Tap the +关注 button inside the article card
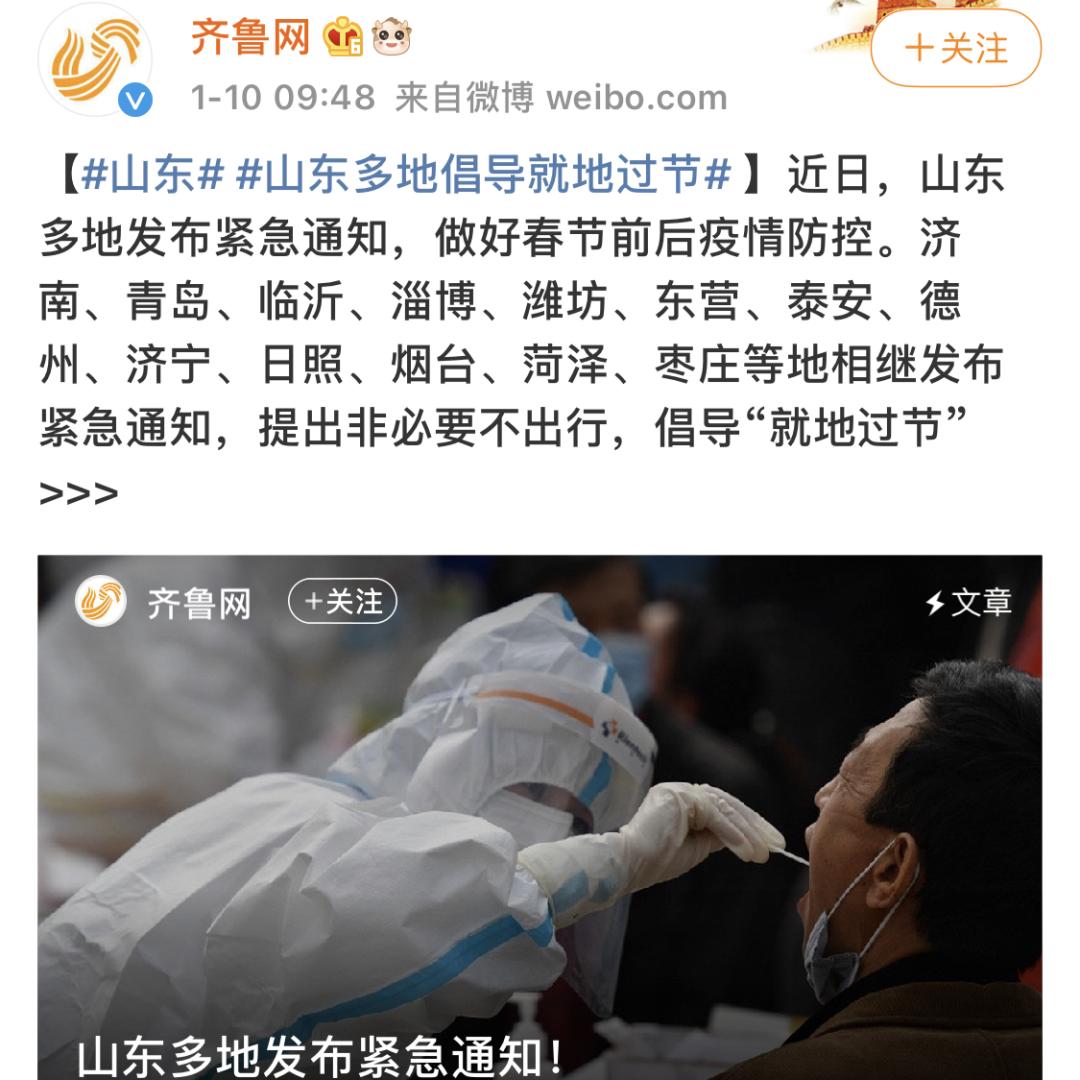The image size is (1080, 1080). click(343, 602)
